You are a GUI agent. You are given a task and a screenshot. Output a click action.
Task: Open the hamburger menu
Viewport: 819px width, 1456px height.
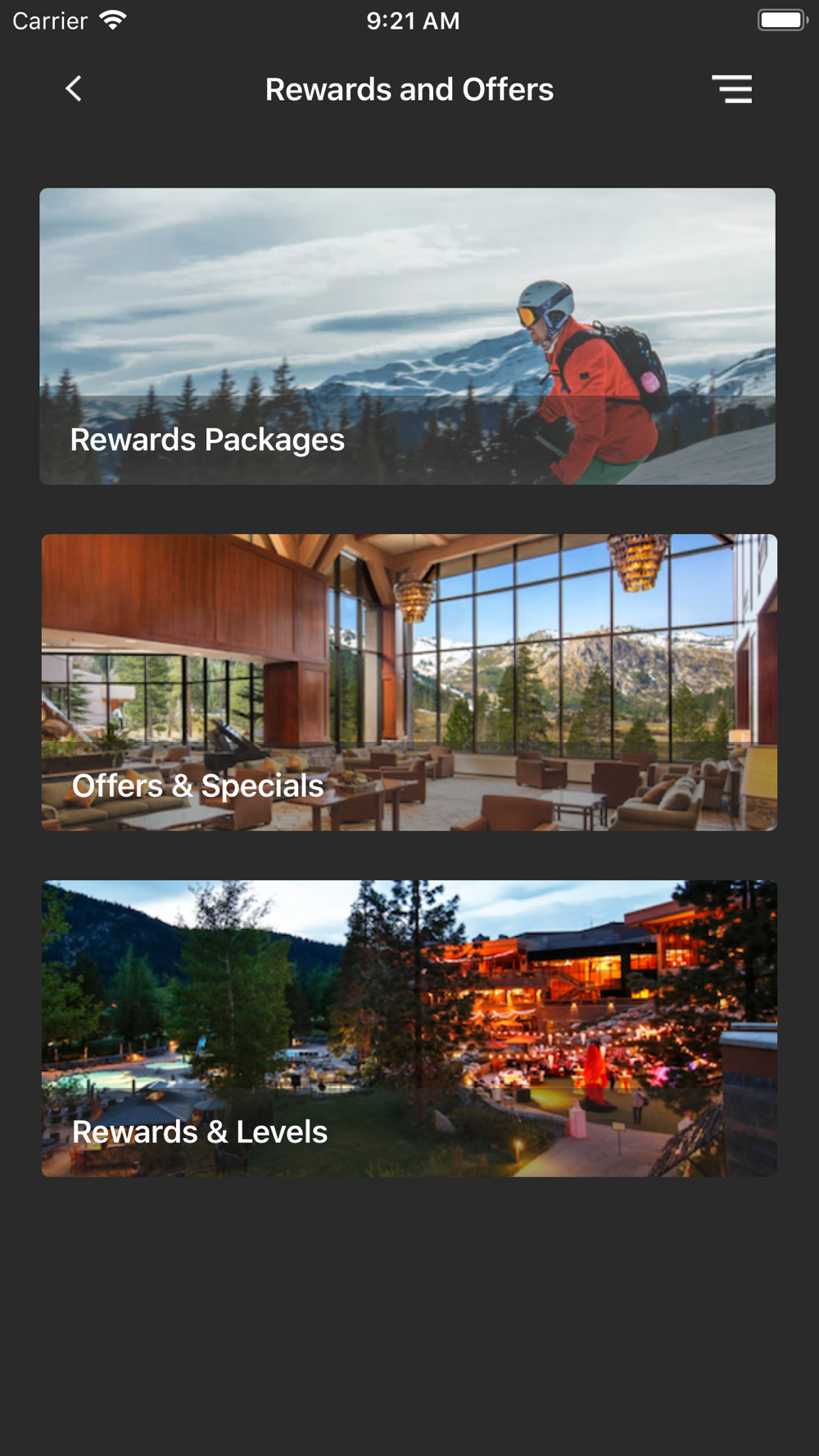coord(732,88)
